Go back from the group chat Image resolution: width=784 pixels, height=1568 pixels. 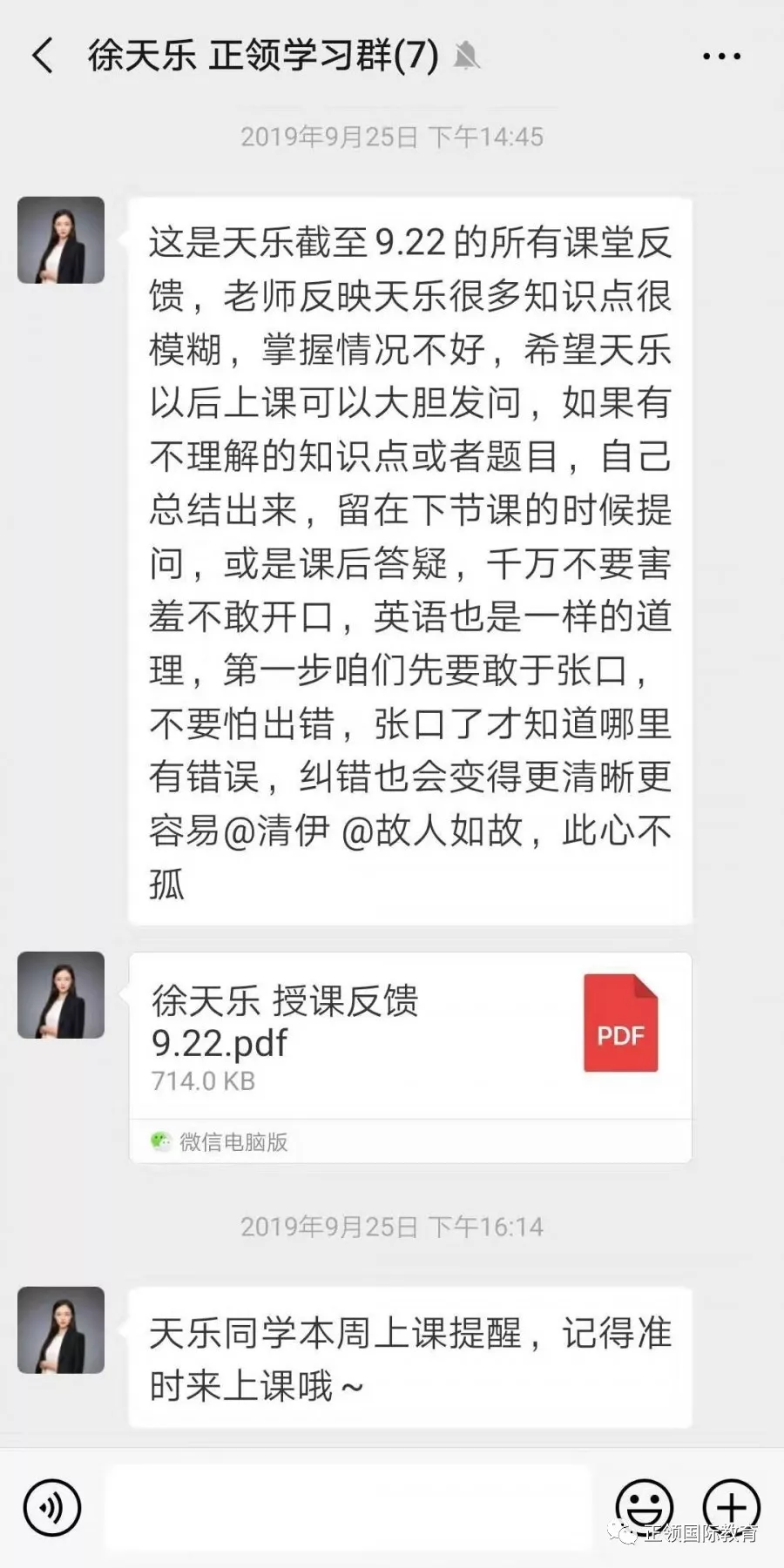tap(42, 56)
